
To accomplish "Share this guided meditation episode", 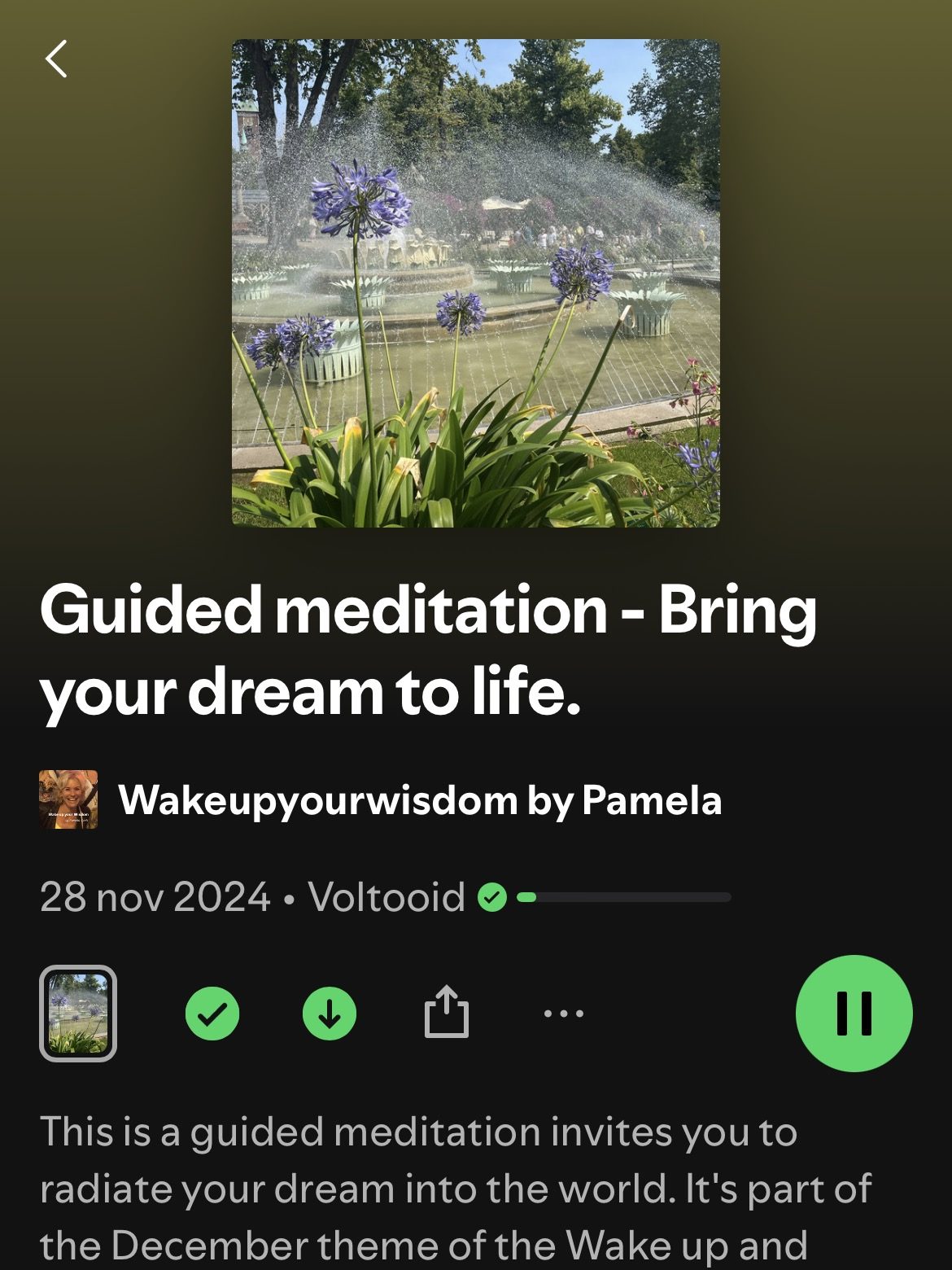I will pyautogui.click(x=447, y=1012).
